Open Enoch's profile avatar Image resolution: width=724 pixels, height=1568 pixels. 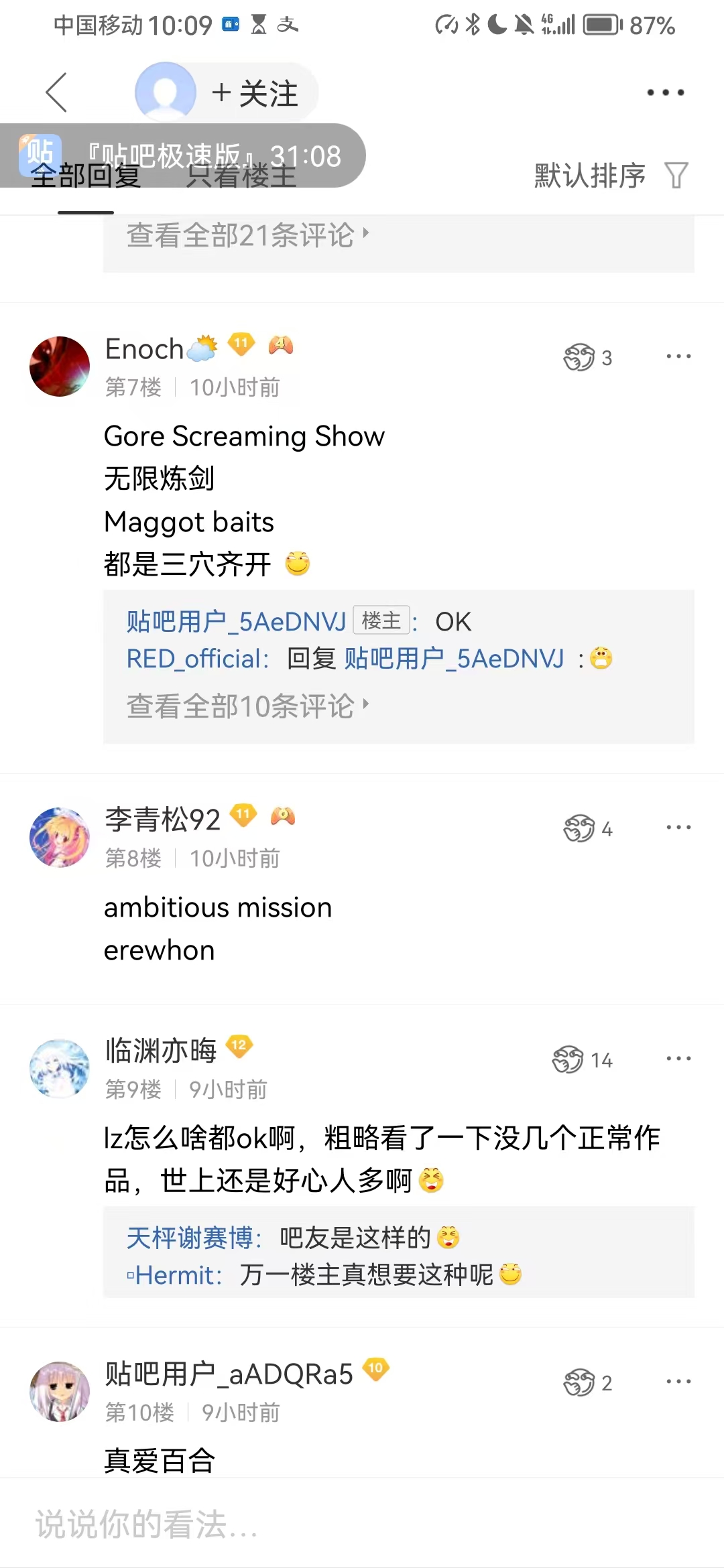[60, 367]
